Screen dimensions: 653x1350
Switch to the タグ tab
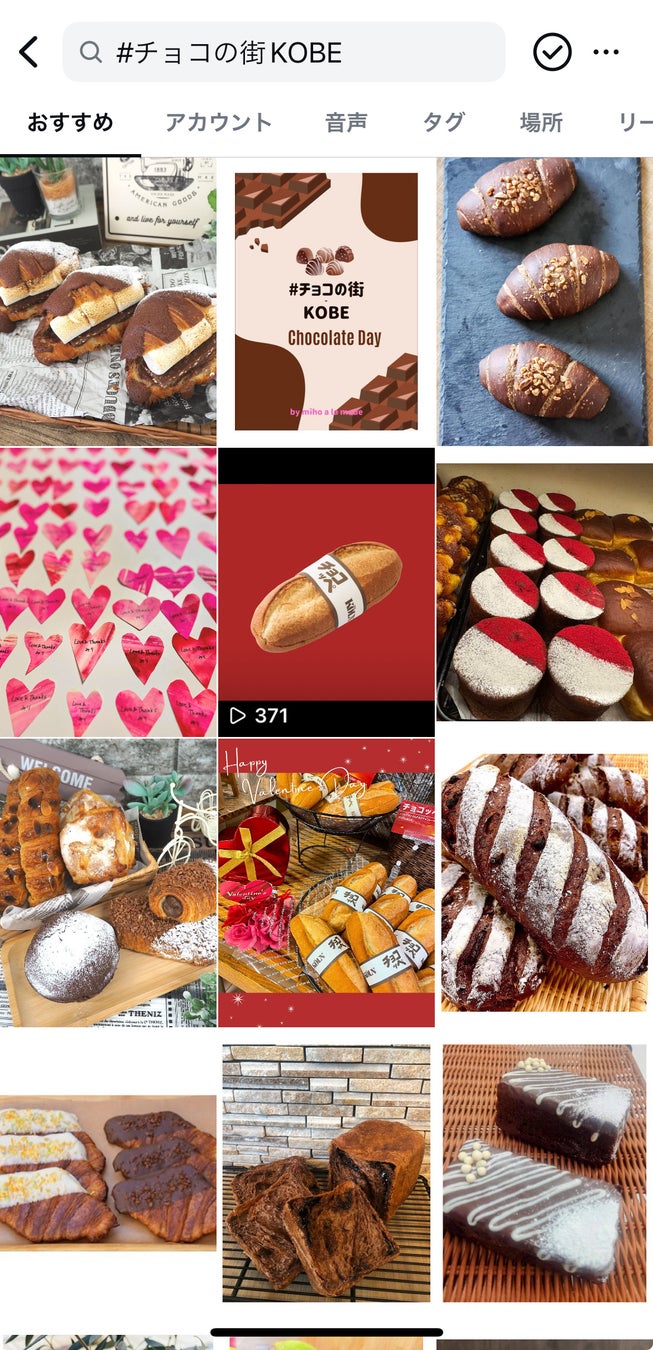(443, 122)
